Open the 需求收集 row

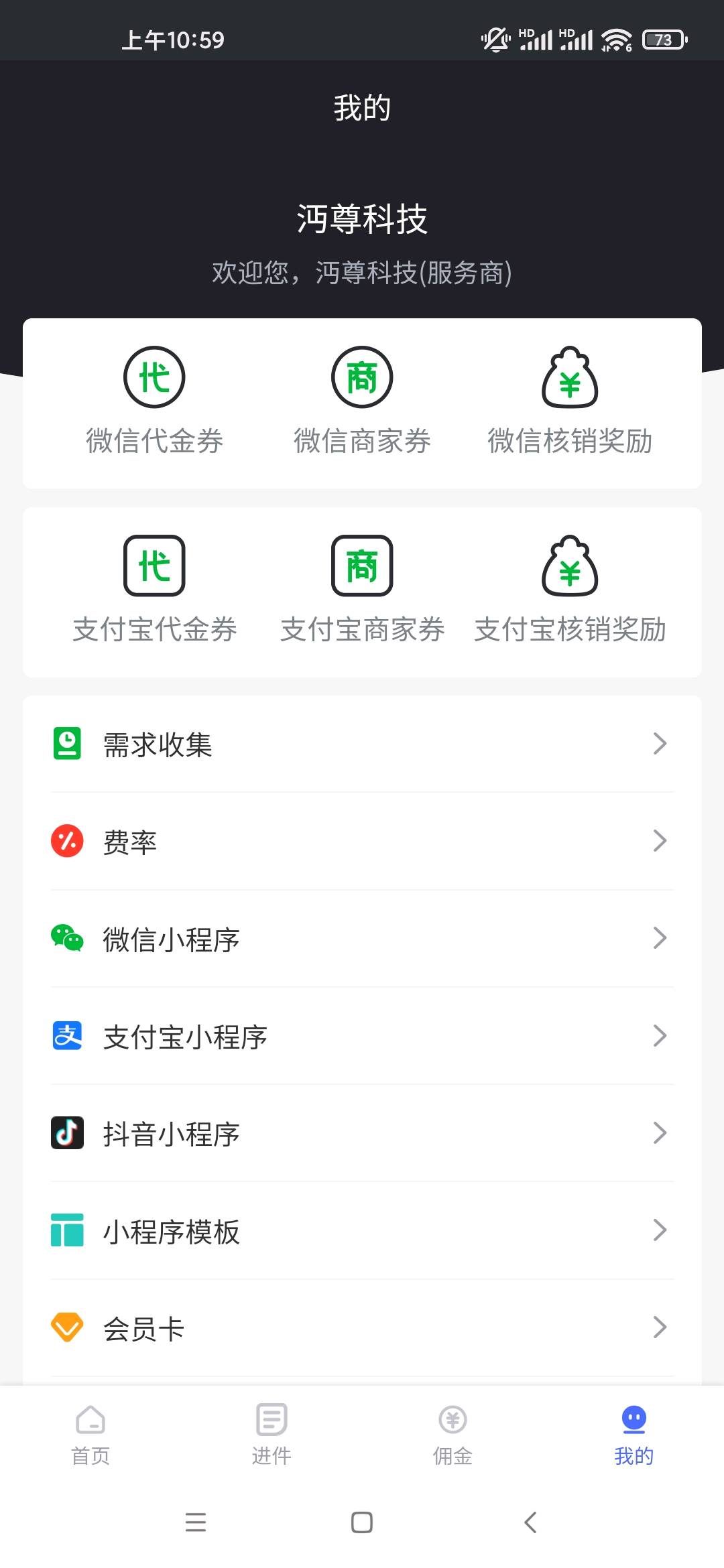(362, 744)
